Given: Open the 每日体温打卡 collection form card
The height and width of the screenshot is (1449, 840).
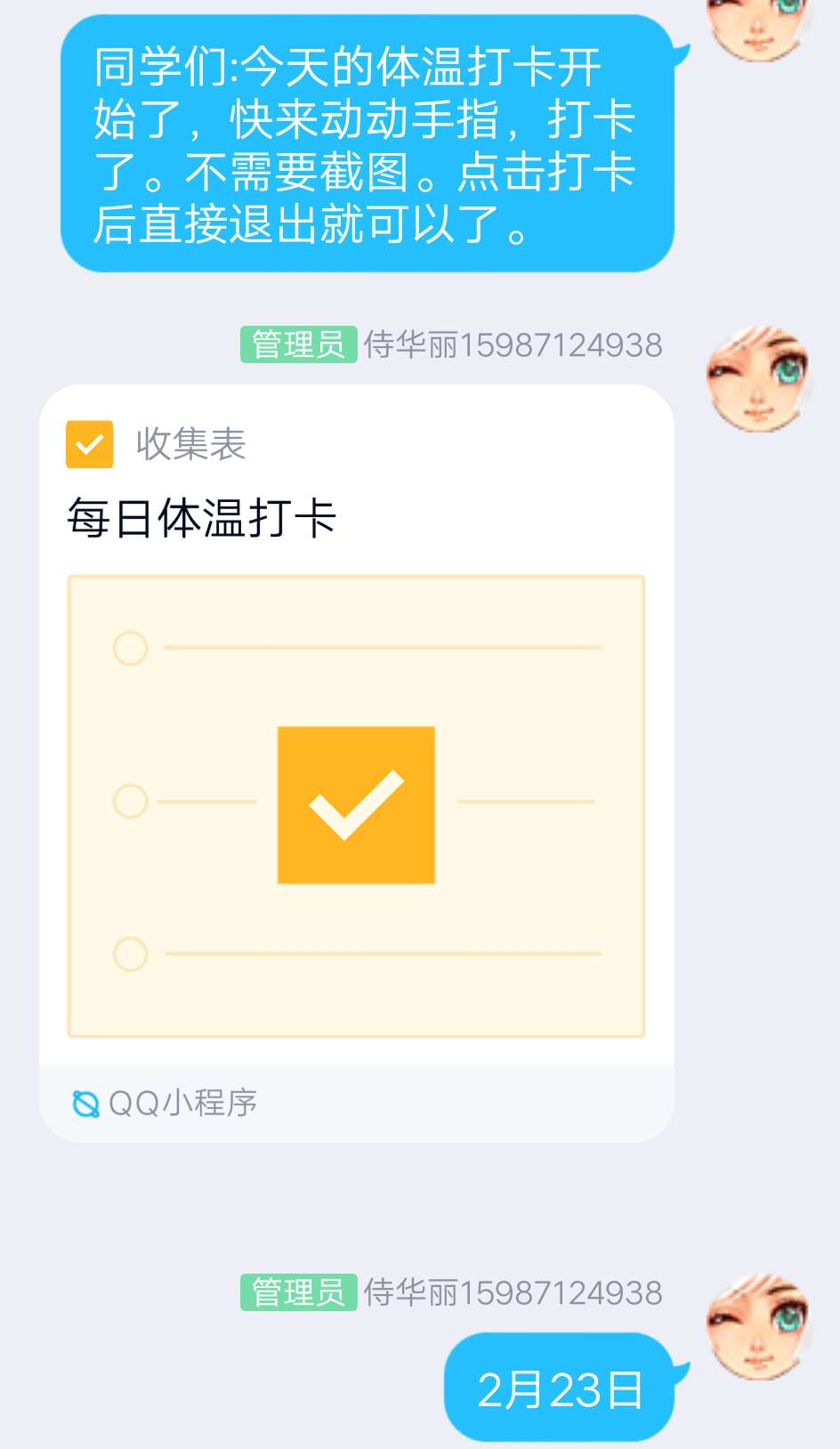Looking at the screenshot, I should pos(356,765).
